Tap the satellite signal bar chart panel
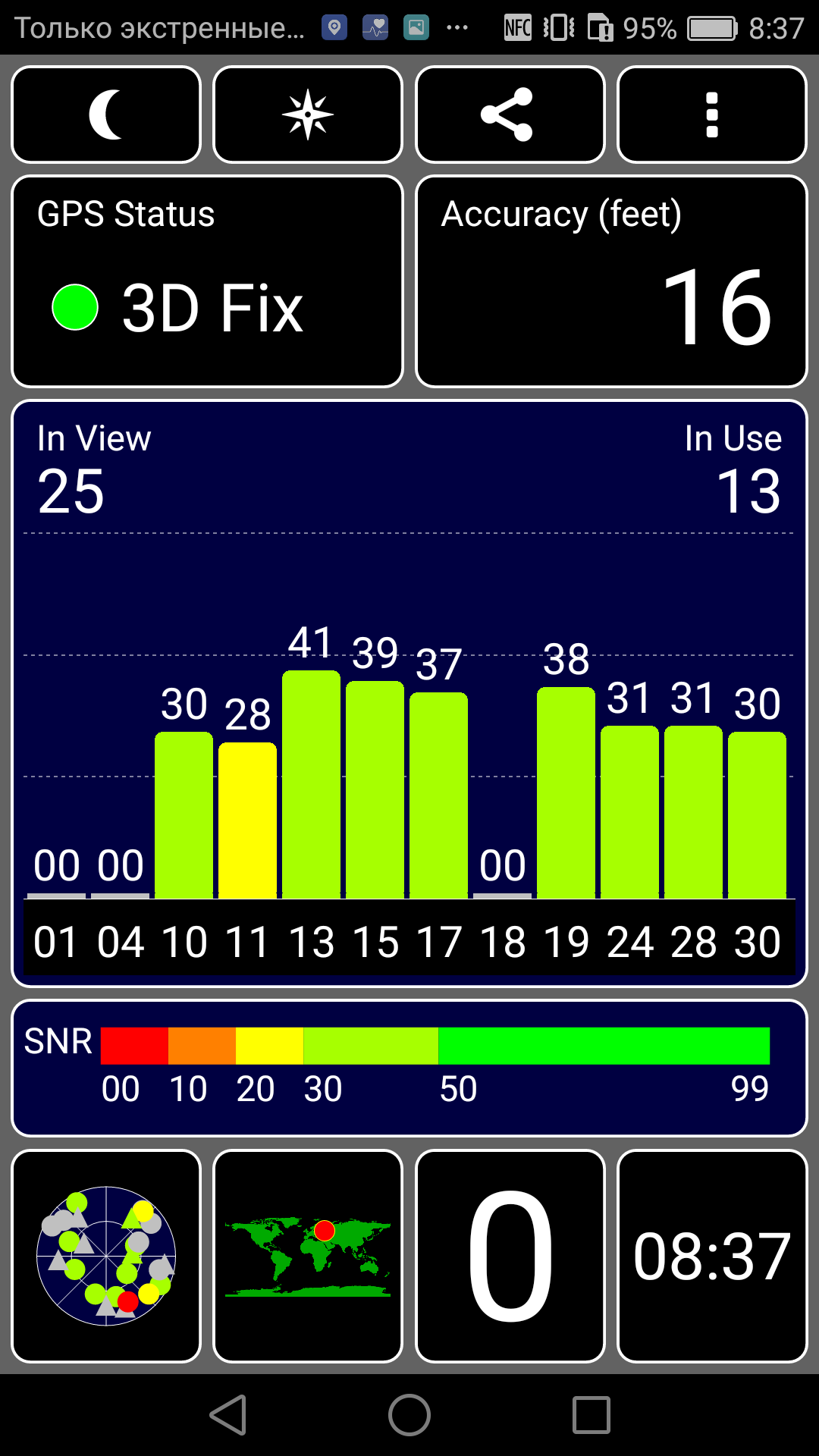The image size is (819, 1456). click(409, 694)
